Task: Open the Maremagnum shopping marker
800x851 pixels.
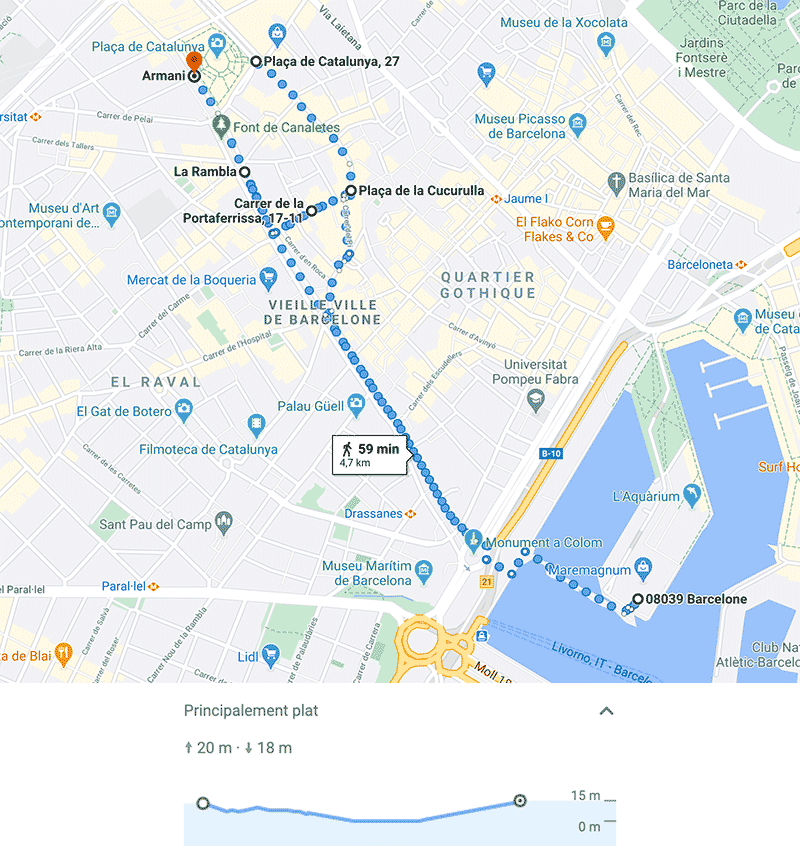Action: coord(645,570)
